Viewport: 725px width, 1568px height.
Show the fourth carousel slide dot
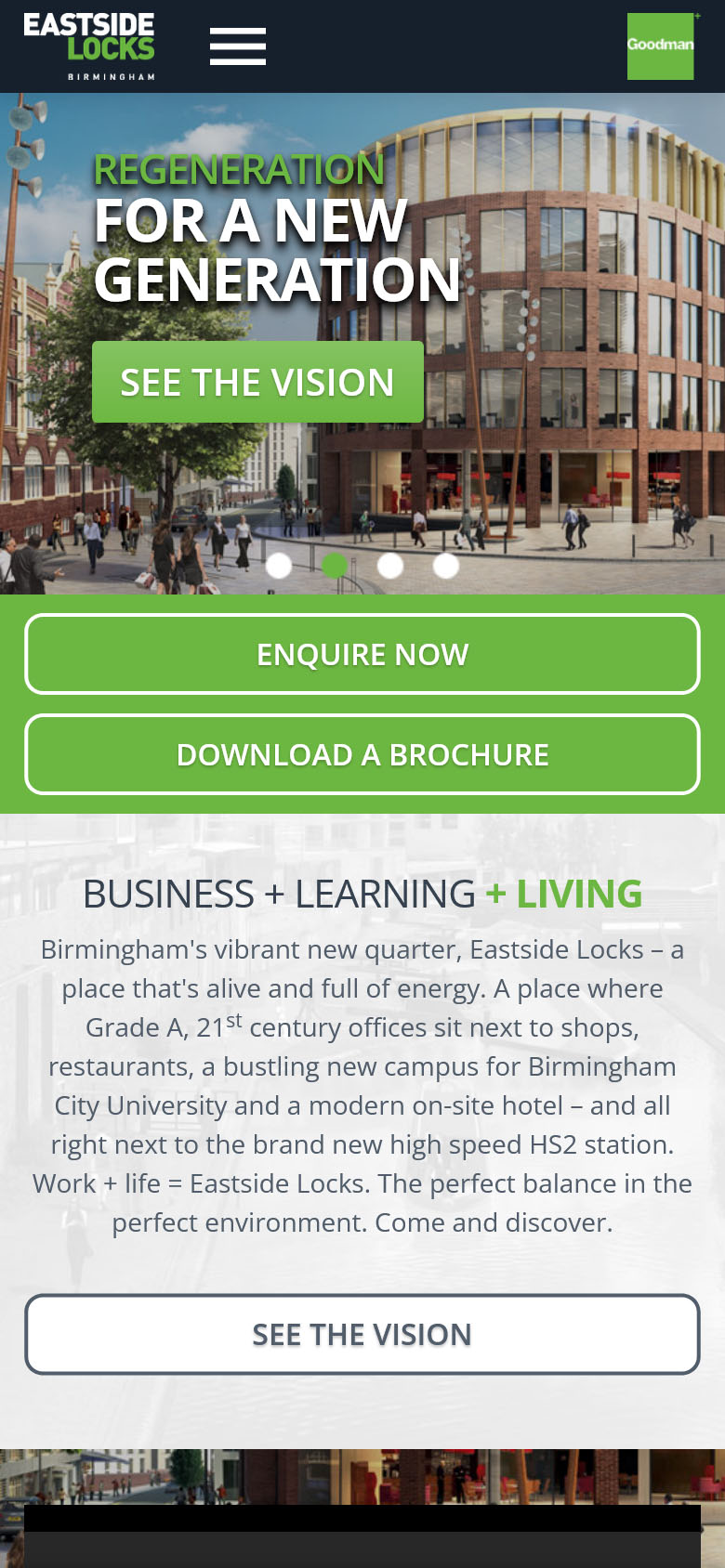click(446, 565)
